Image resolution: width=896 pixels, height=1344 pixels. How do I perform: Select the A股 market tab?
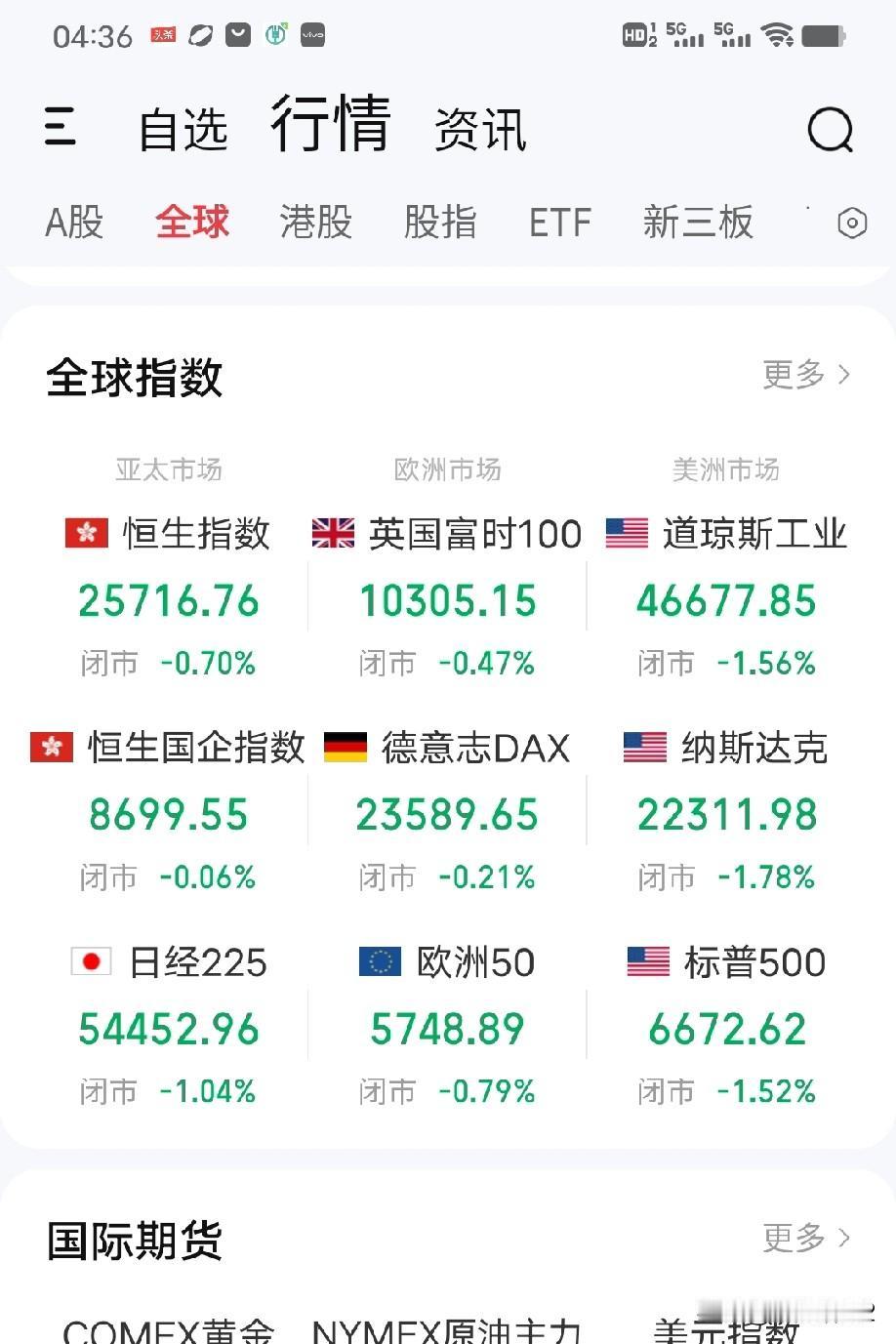point(73,223)
